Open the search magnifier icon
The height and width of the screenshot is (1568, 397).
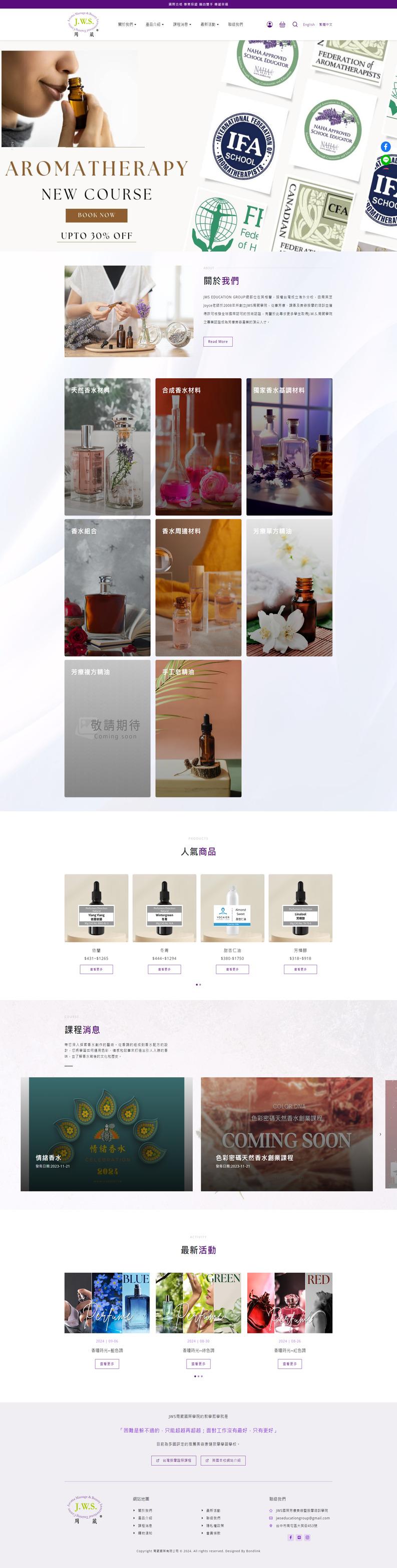(295, 25)
